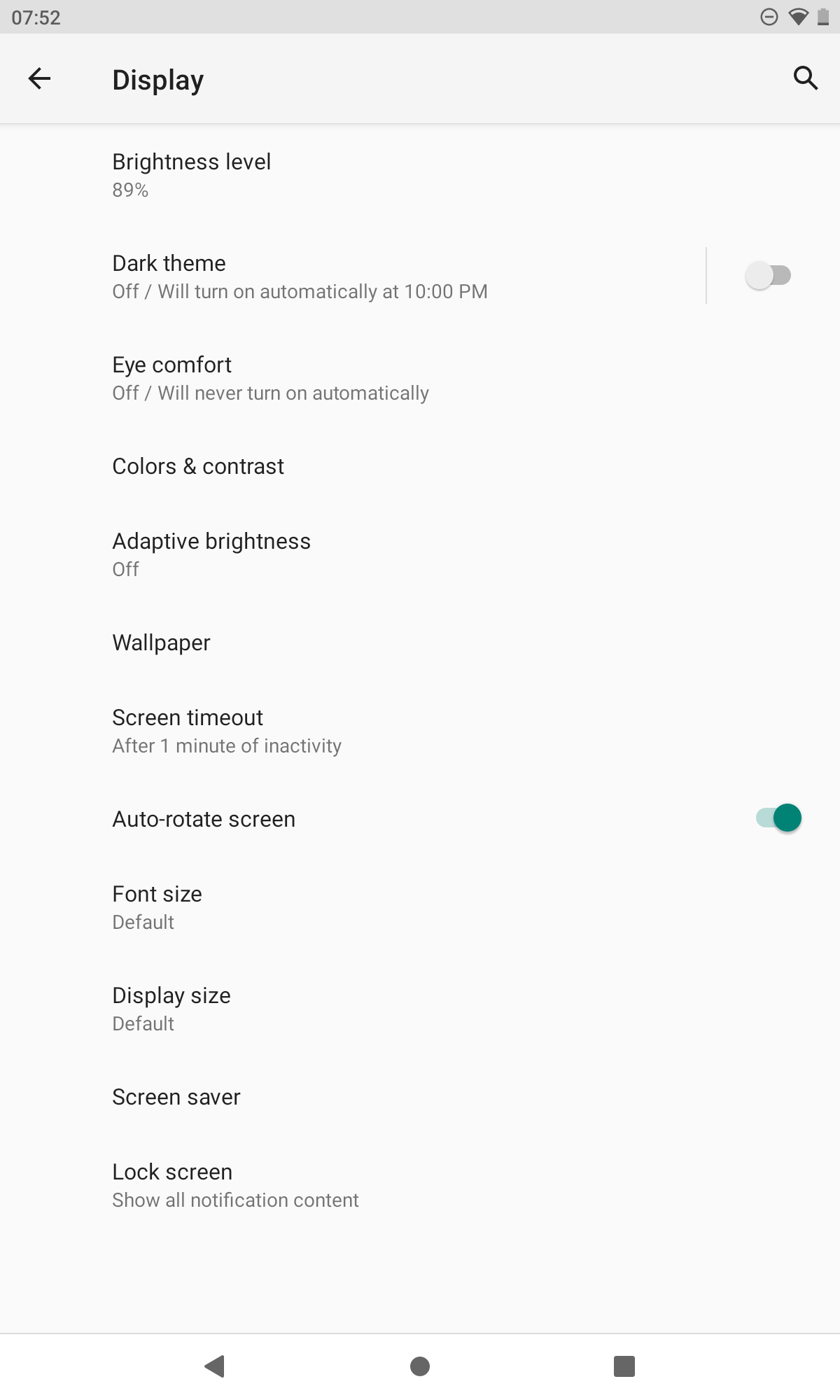Open Colors & contrast
840x1400 pixels.
(x=420, y=466)
